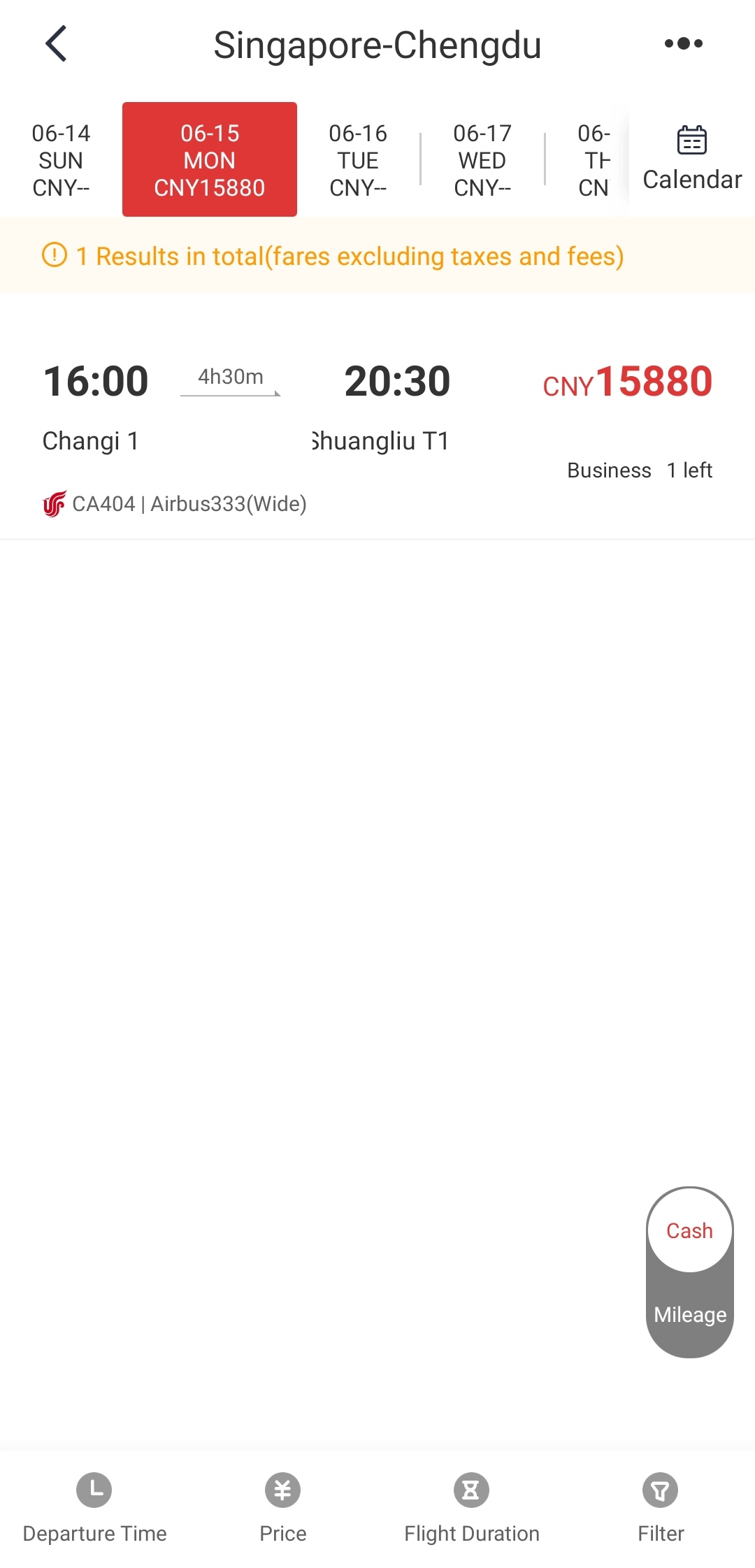Sort flights by Departure Time

(x=94, y=1505)
